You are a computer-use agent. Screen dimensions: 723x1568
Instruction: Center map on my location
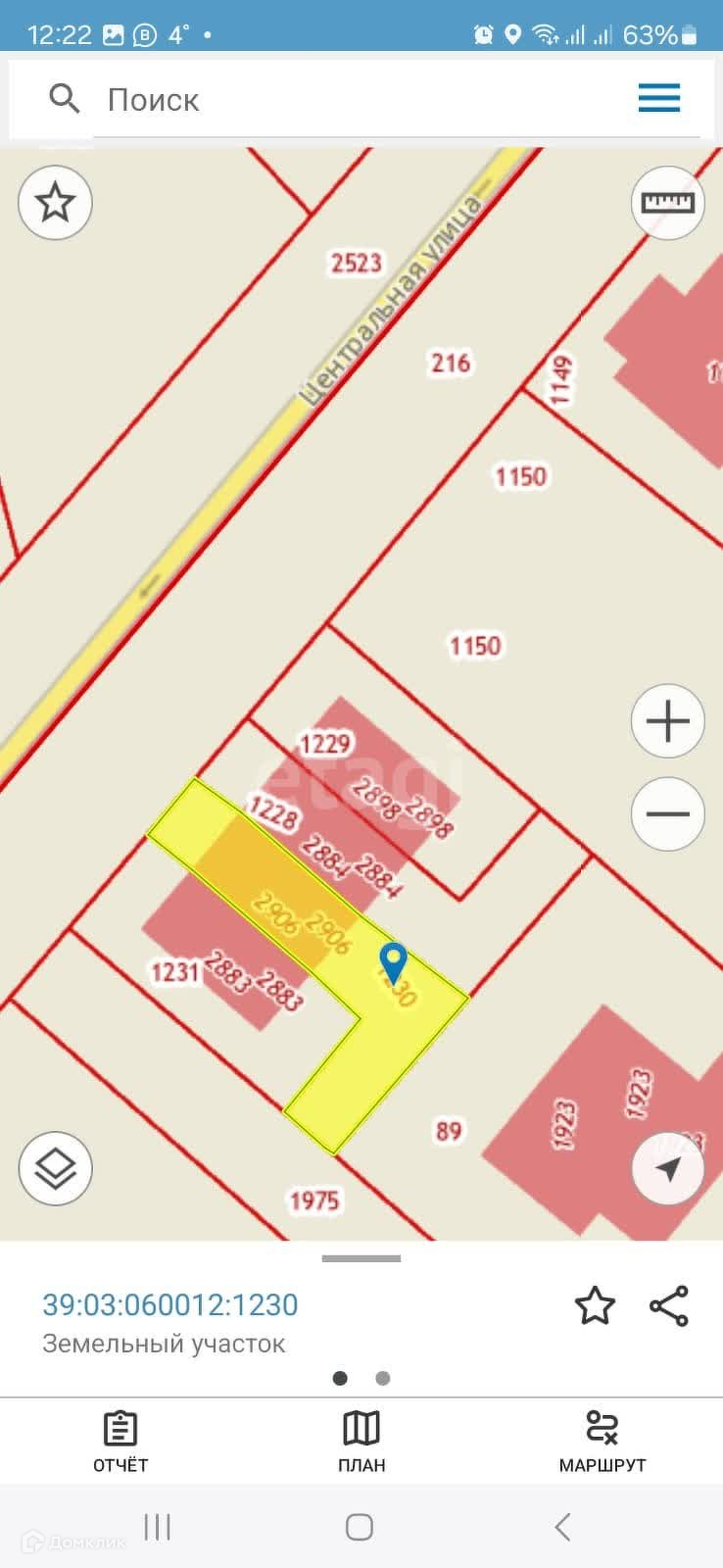click(668, 1168)
